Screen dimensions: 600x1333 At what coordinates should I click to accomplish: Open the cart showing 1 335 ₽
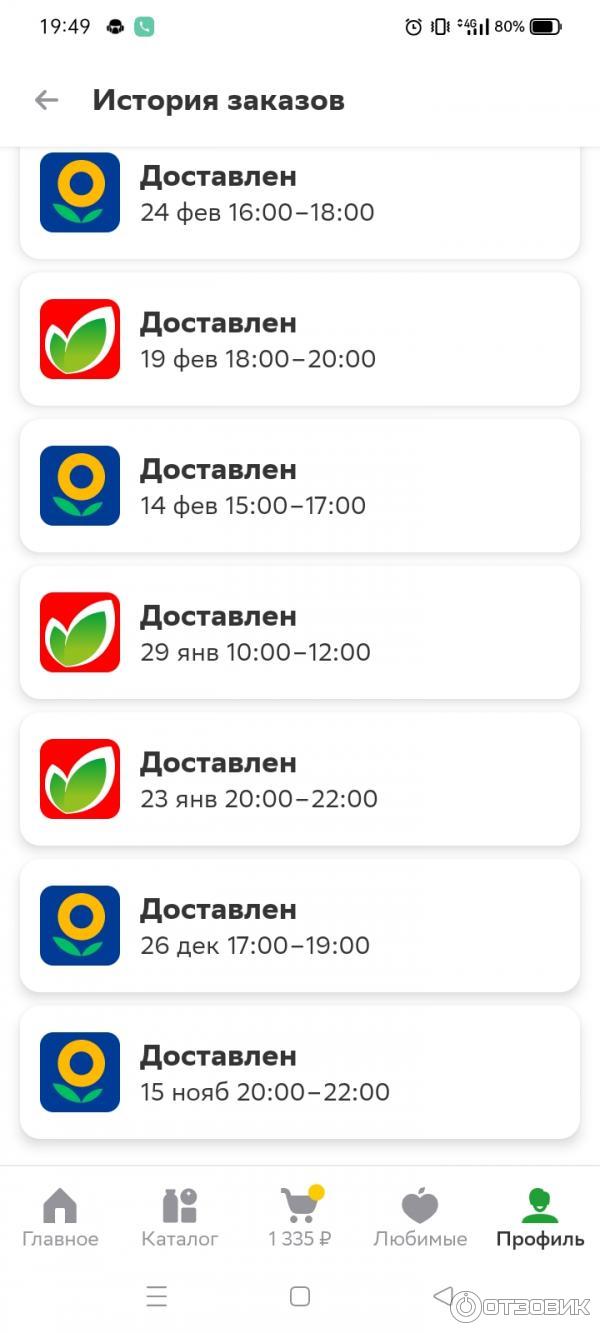300,1217
